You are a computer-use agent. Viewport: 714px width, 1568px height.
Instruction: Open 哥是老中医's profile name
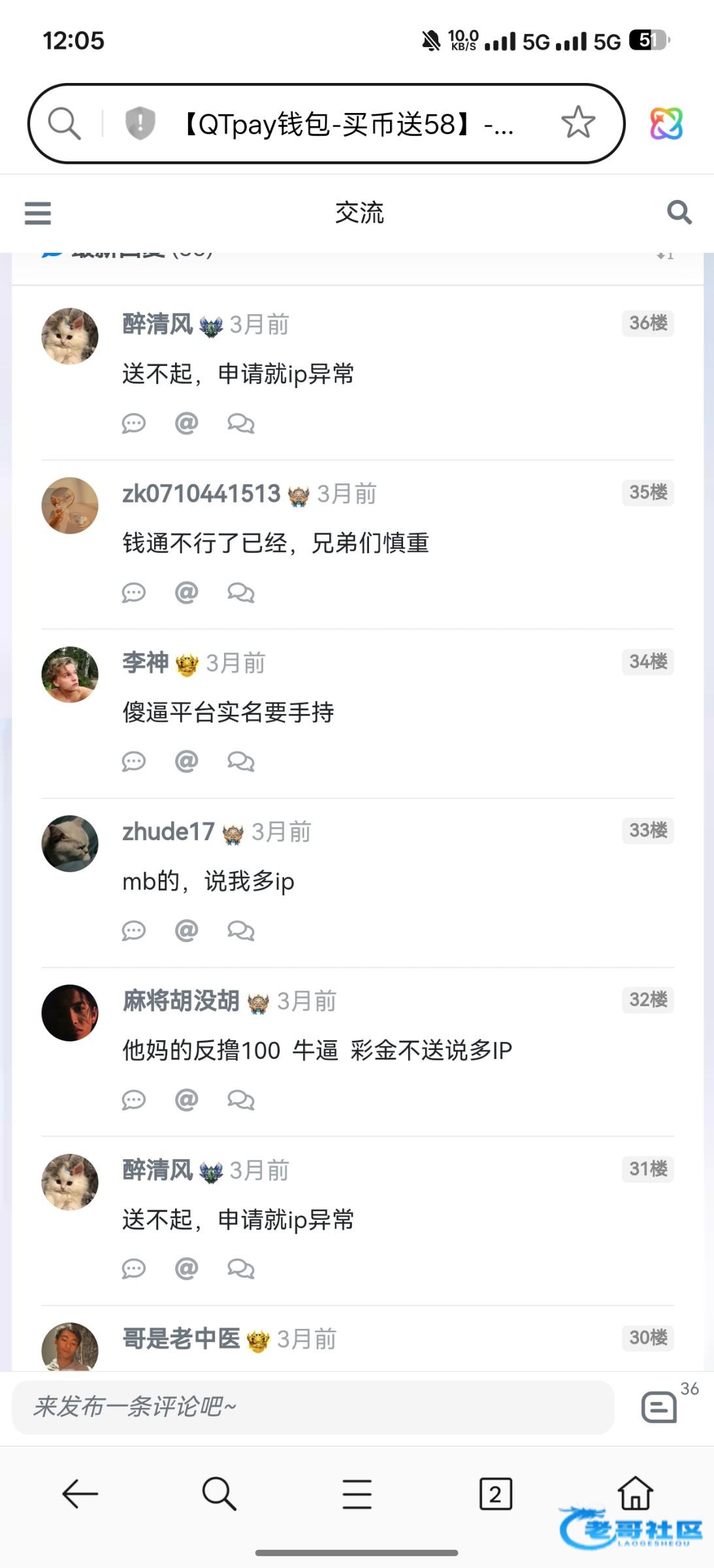point(181,1339)
